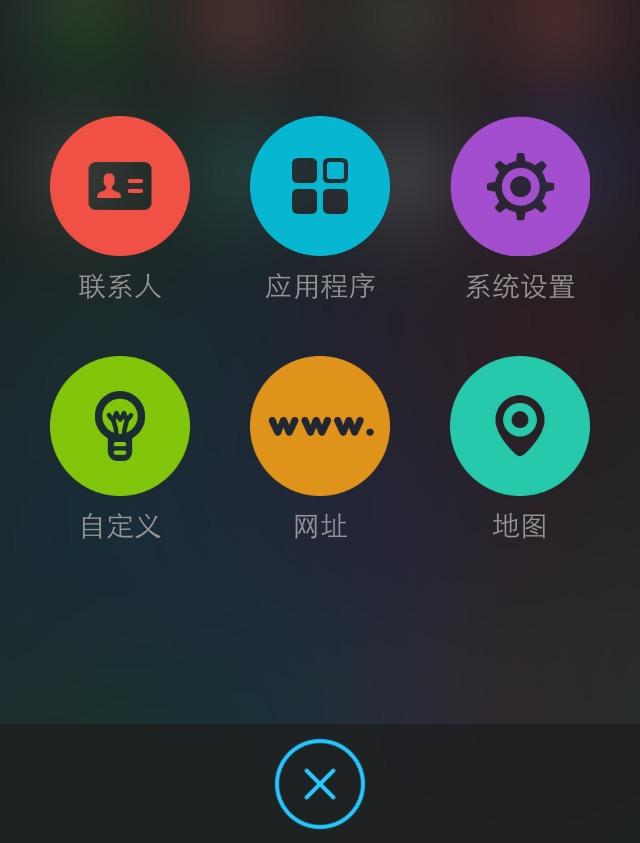This screenshot has width=640, height=843.
Task: Select the 联系人 contacts option
Action: (x=120, y=186)
